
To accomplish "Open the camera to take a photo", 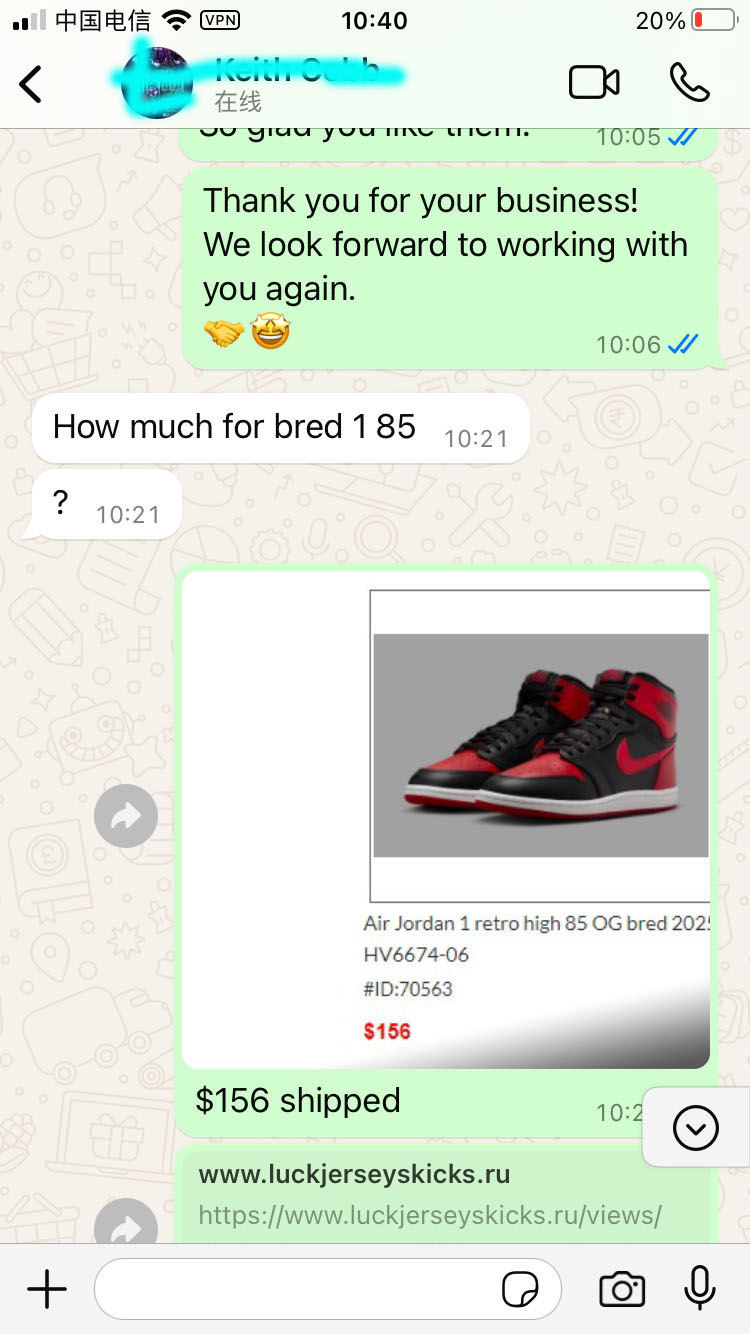I will click(x=621, y=1290).
